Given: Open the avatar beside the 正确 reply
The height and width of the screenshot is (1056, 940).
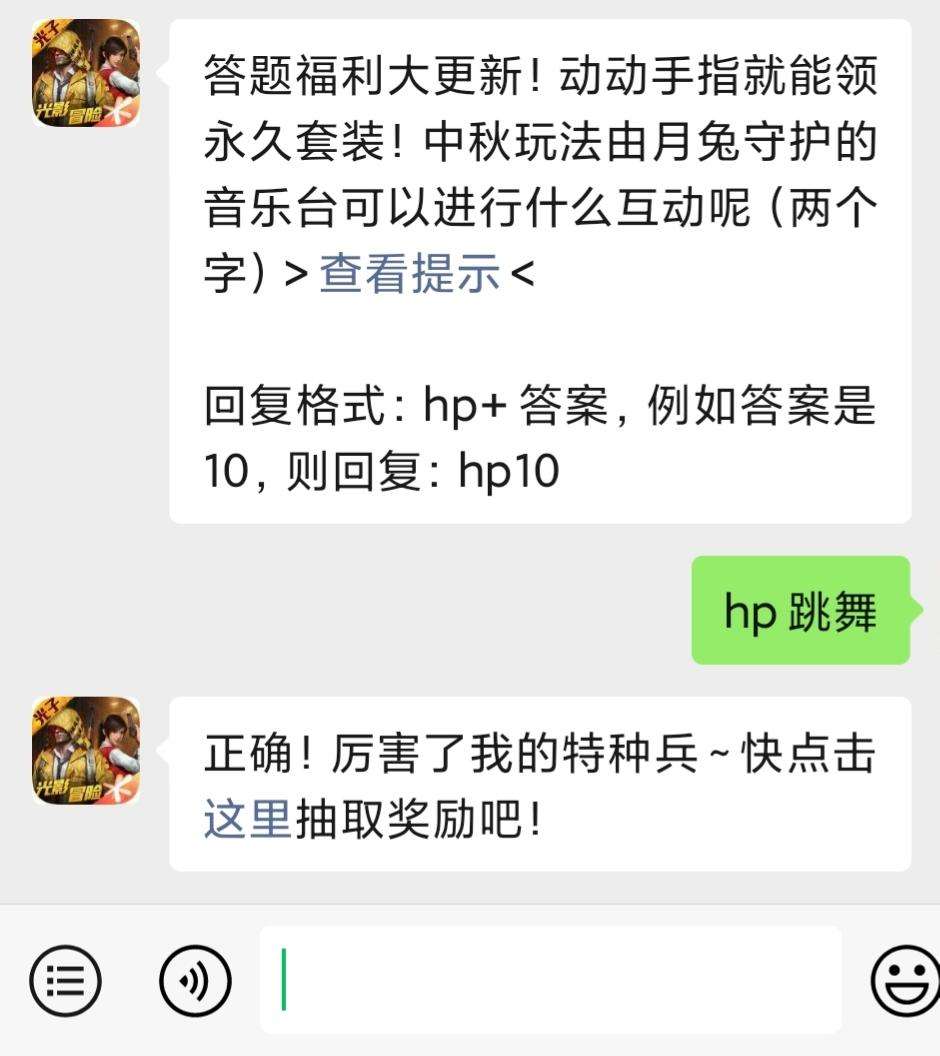Looking at the screenshot, I should (86, 751).
